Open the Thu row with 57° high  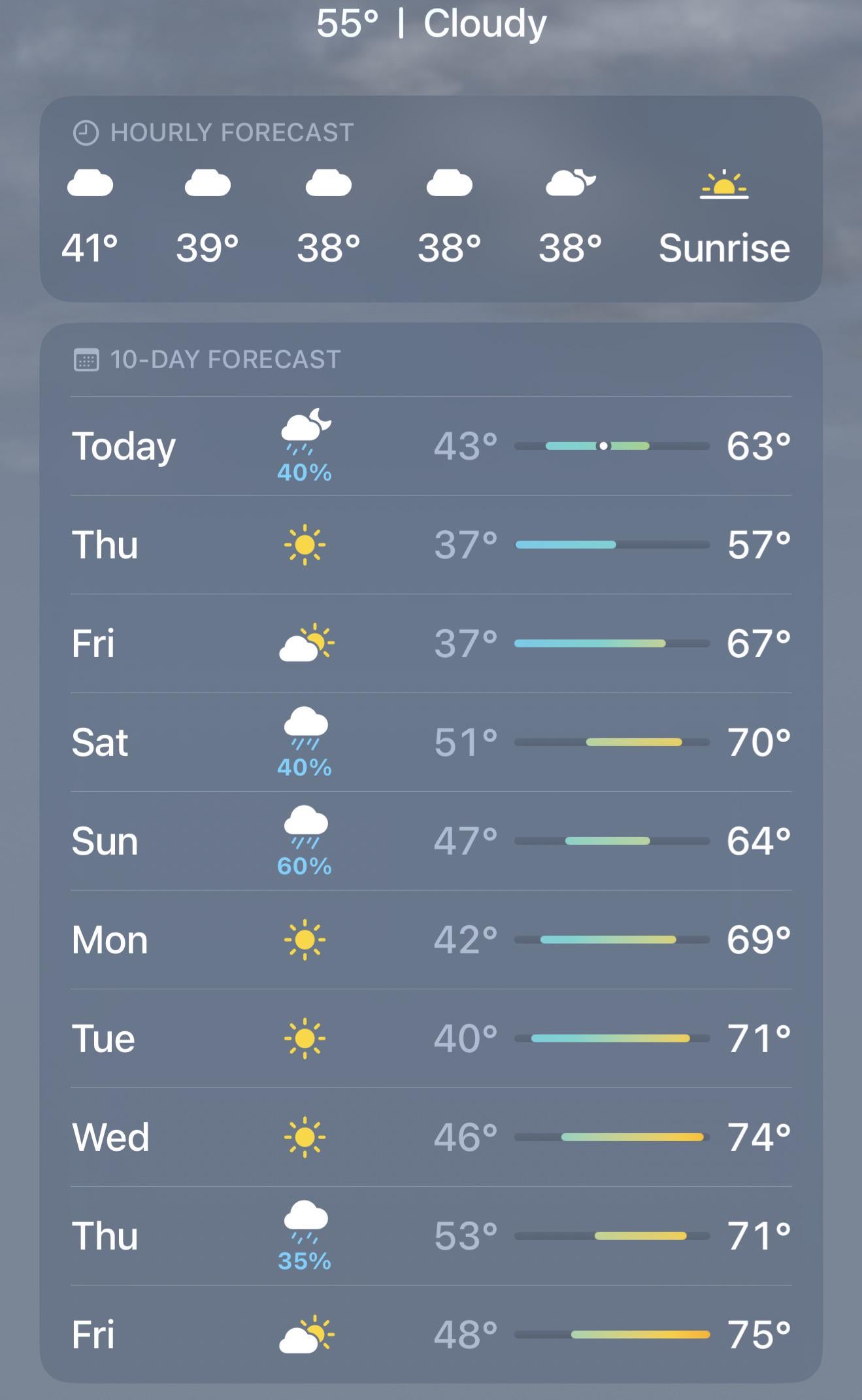[x=431, y=545]
